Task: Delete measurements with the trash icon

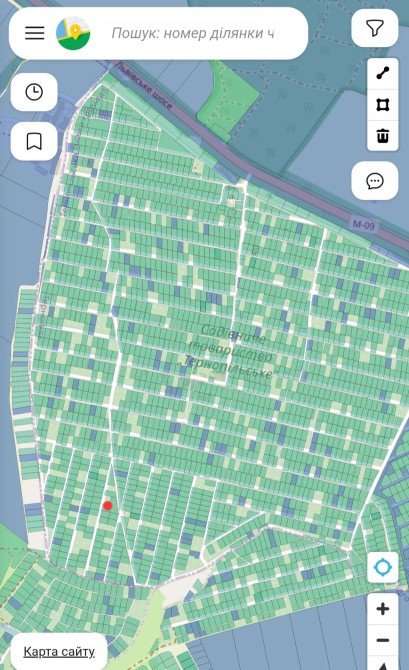Action: coord(383,136)
